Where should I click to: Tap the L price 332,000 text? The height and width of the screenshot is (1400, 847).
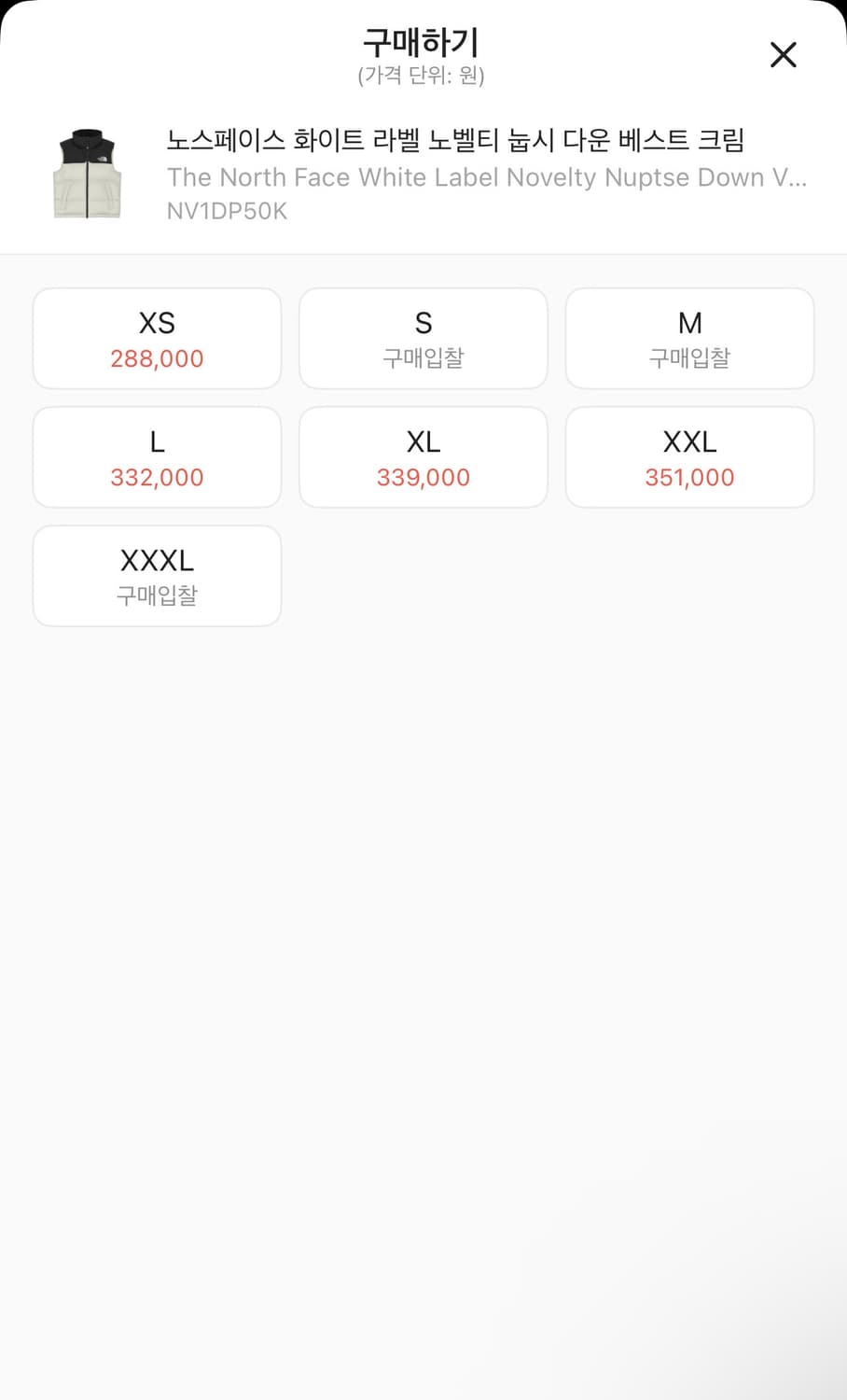tap(157, 477)
